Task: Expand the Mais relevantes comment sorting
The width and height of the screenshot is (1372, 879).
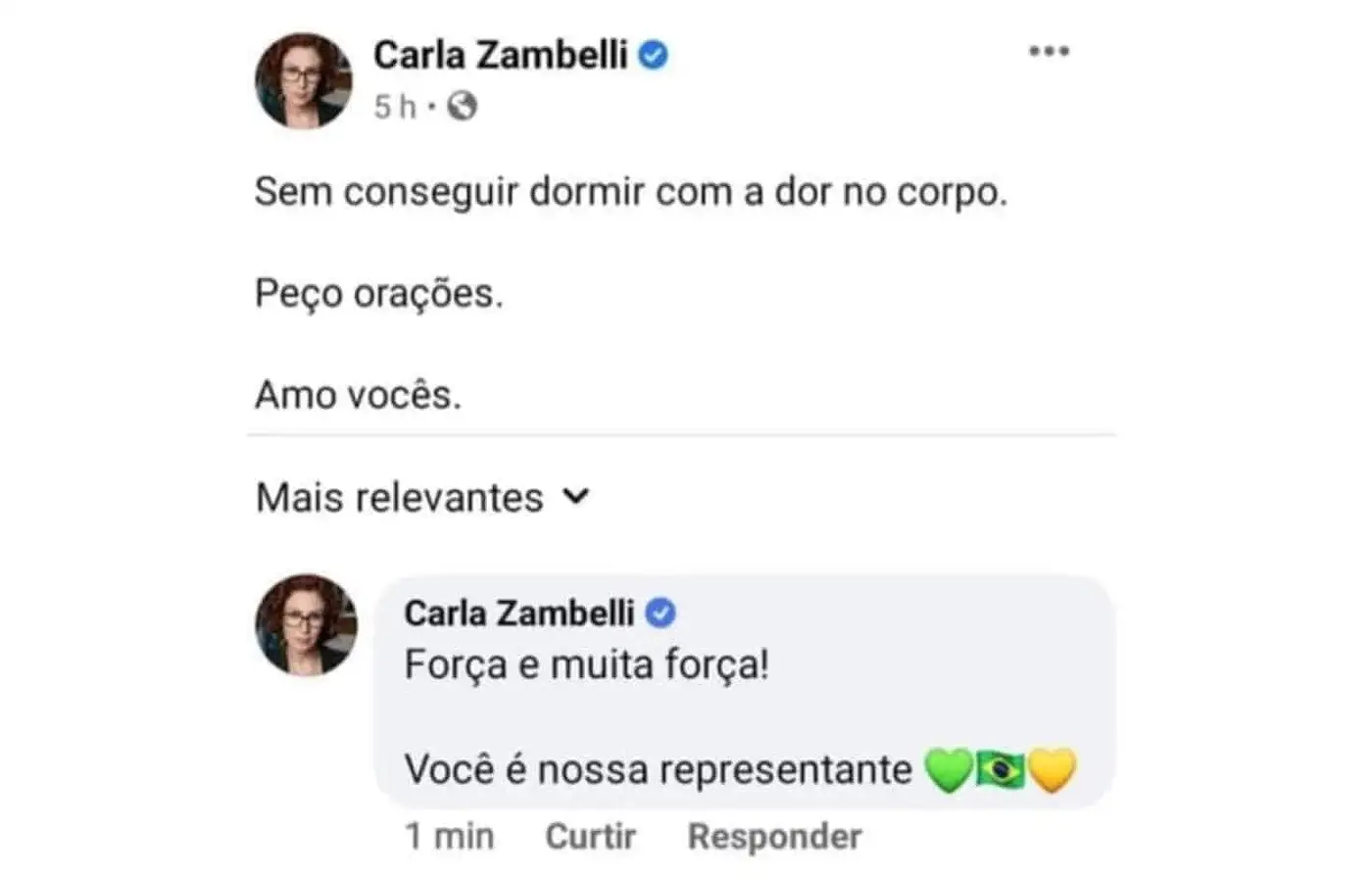Action: click(422, 497)
